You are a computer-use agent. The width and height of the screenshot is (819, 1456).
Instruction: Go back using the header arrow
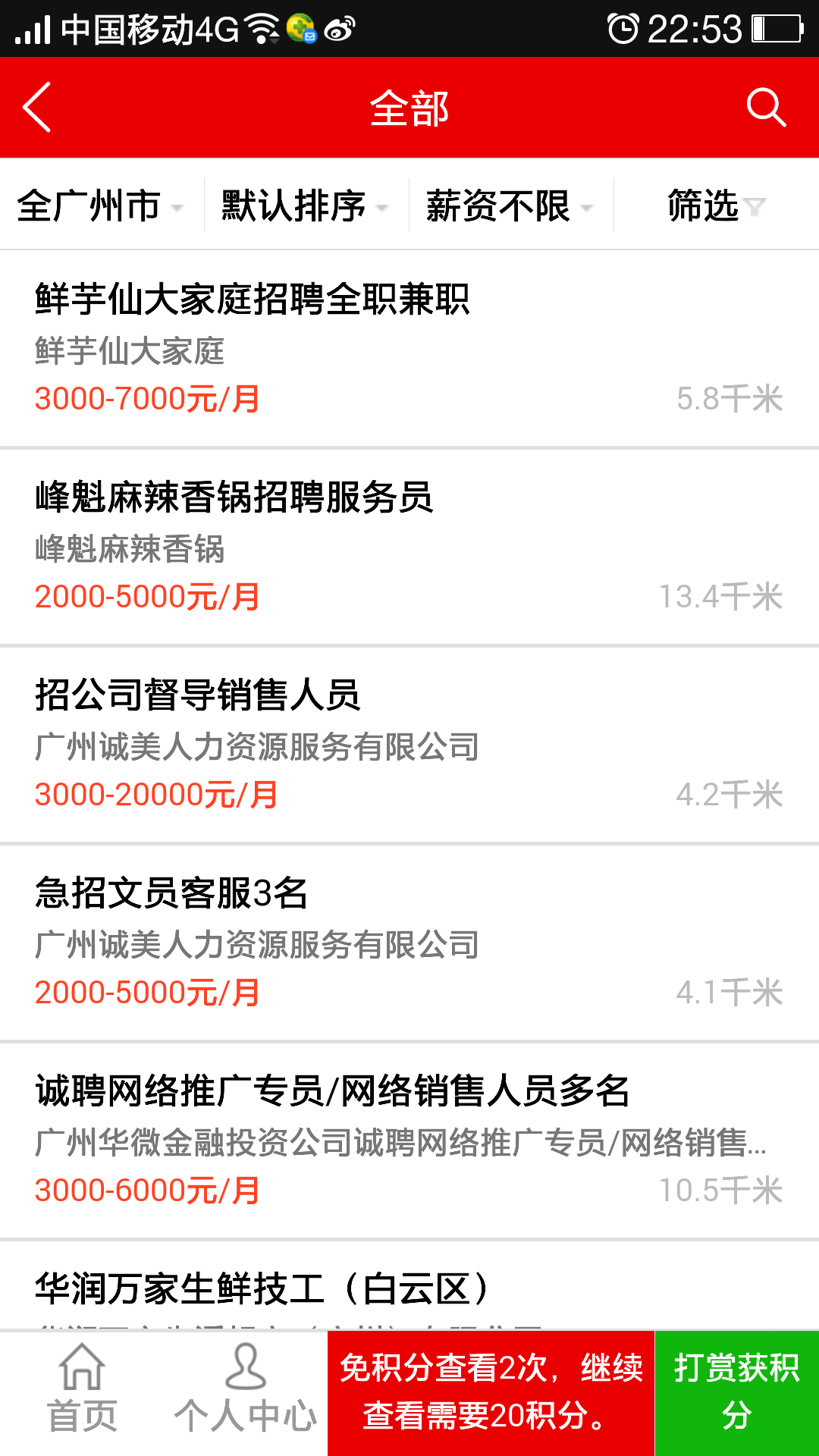pyautogui.click(x=38, y=108)
